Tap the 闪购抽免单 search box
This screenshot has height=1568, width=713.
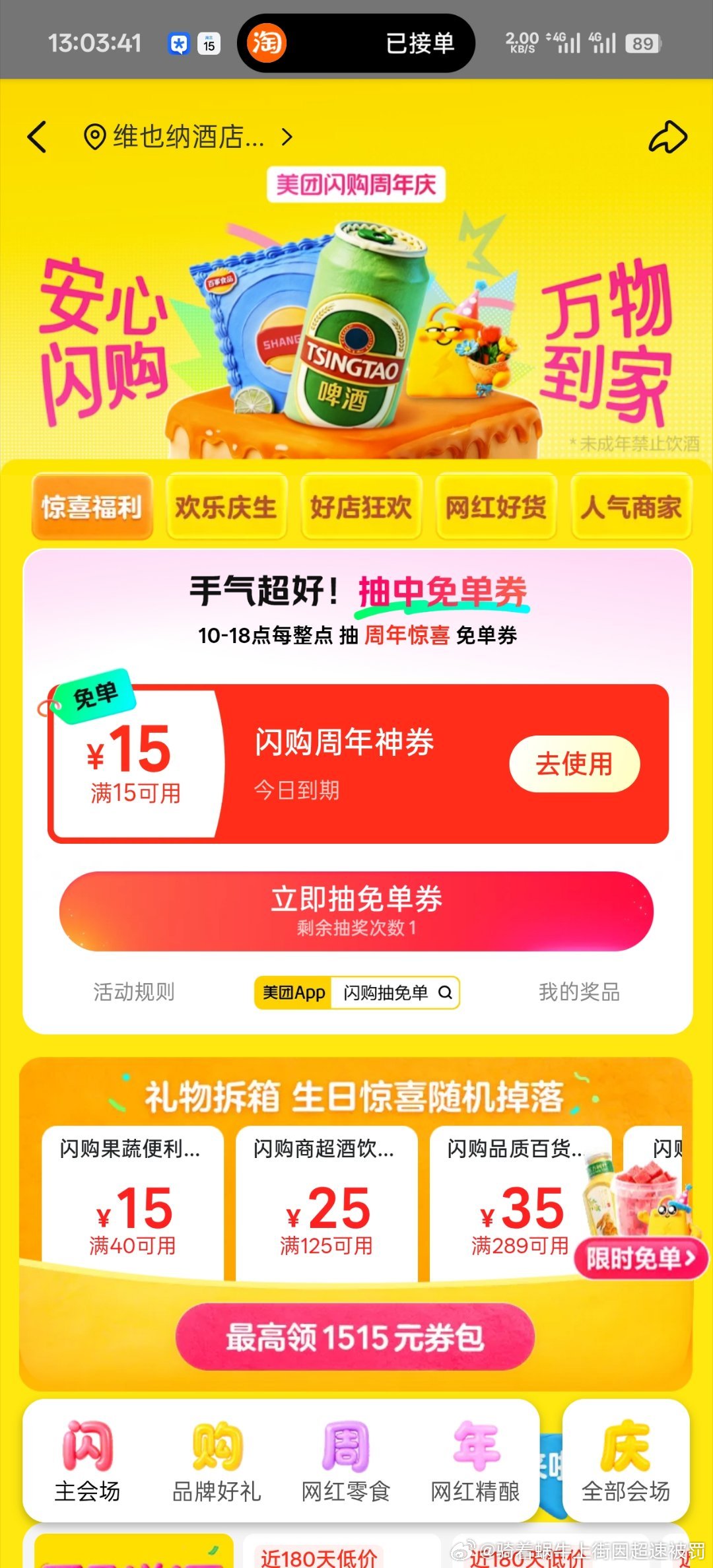pos(395,992)
